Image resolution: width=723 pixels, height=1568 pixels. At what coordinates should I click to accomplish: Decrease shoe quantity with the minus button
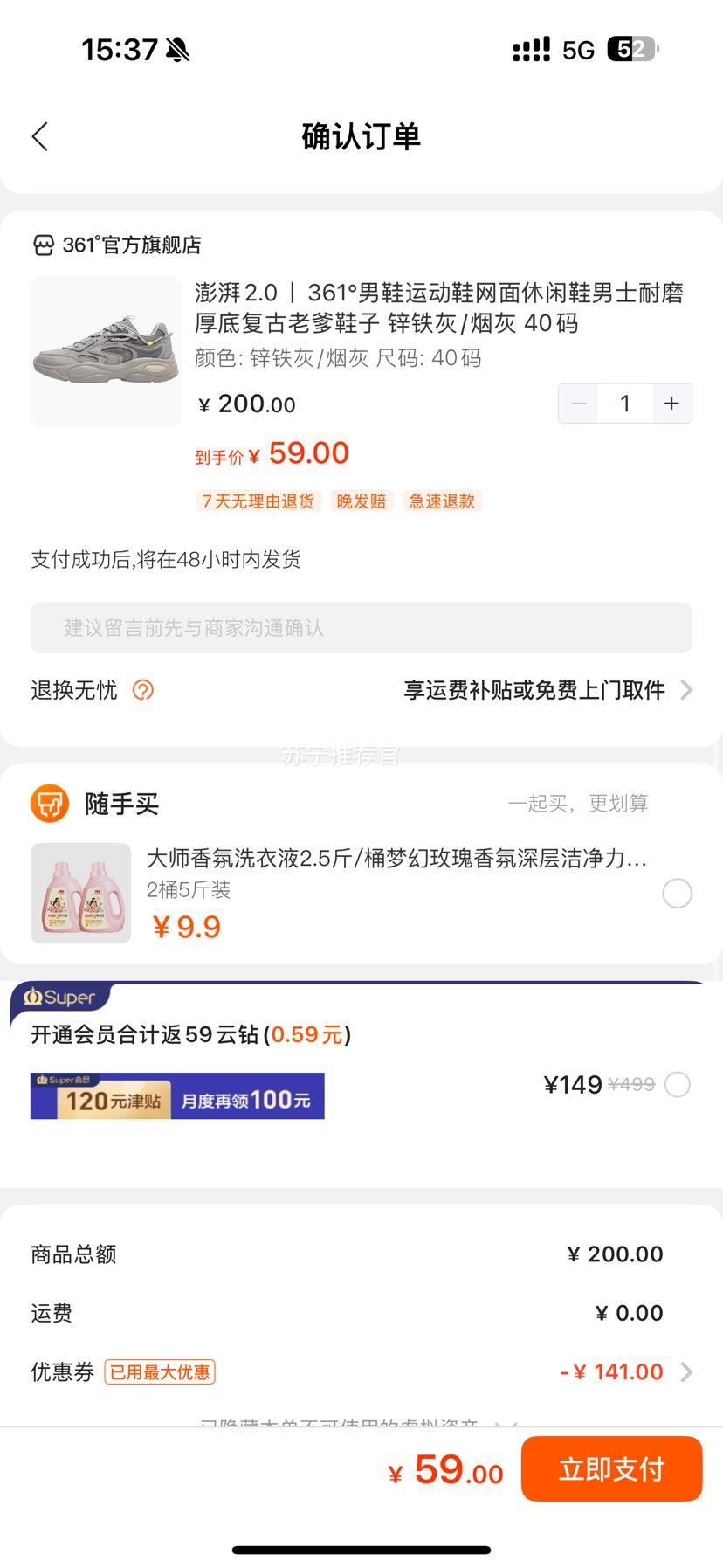click(x=578, y=404)
